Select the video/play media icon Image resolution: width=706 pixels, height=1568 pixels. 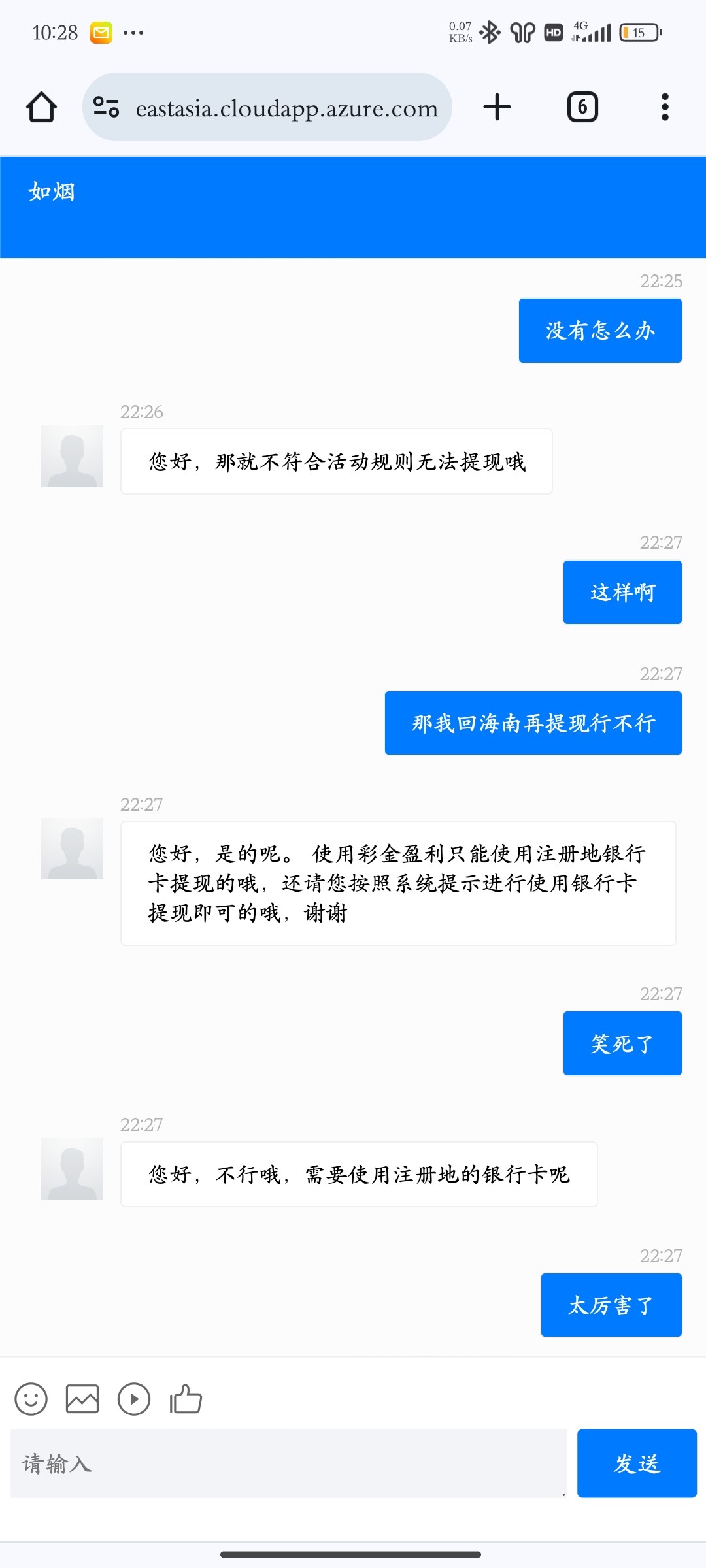[x=134, y=1399]
